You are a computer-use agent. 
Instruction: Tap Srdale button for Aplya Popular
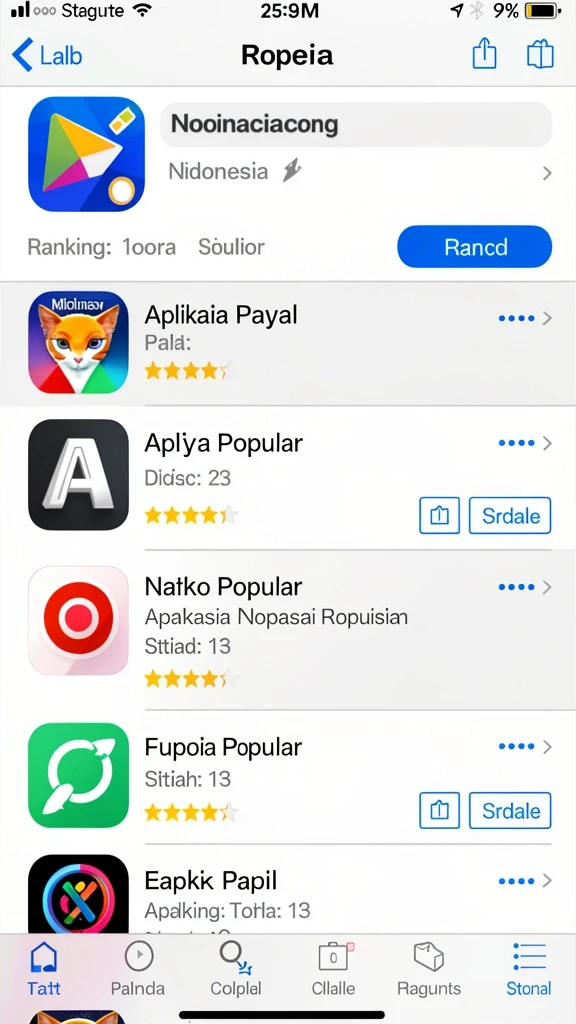click(510, 516)
